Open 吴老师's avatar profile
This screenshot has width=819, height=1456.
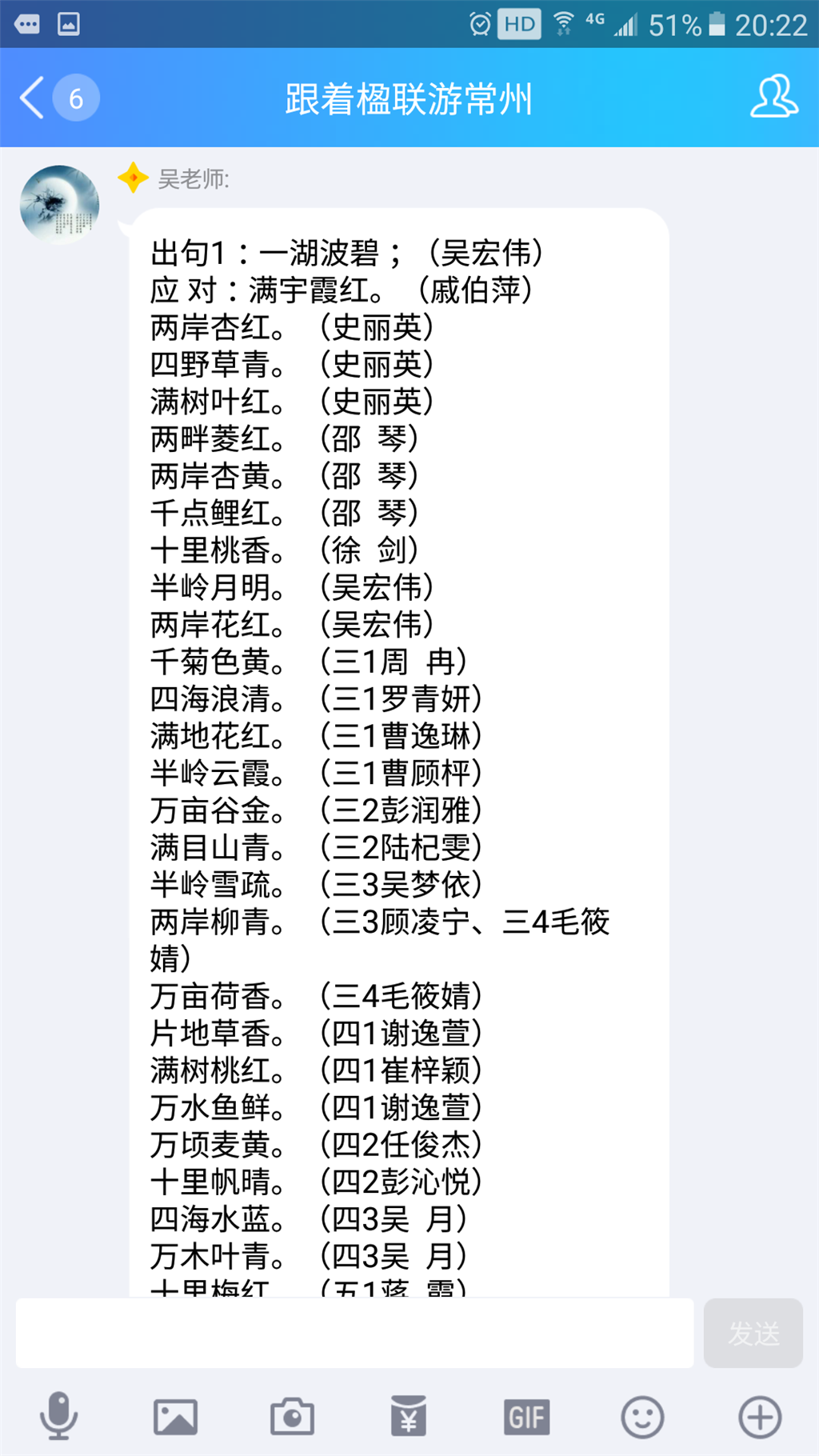(59, 205)
